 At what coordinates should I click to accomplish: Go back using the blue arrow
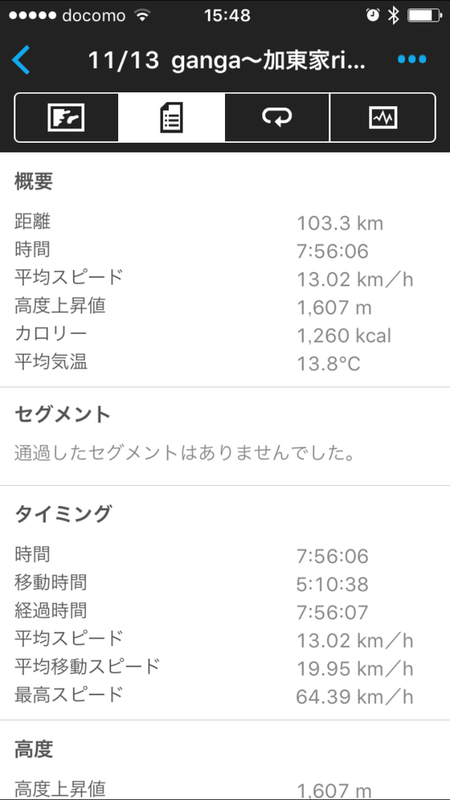click(x=21, y=60)
